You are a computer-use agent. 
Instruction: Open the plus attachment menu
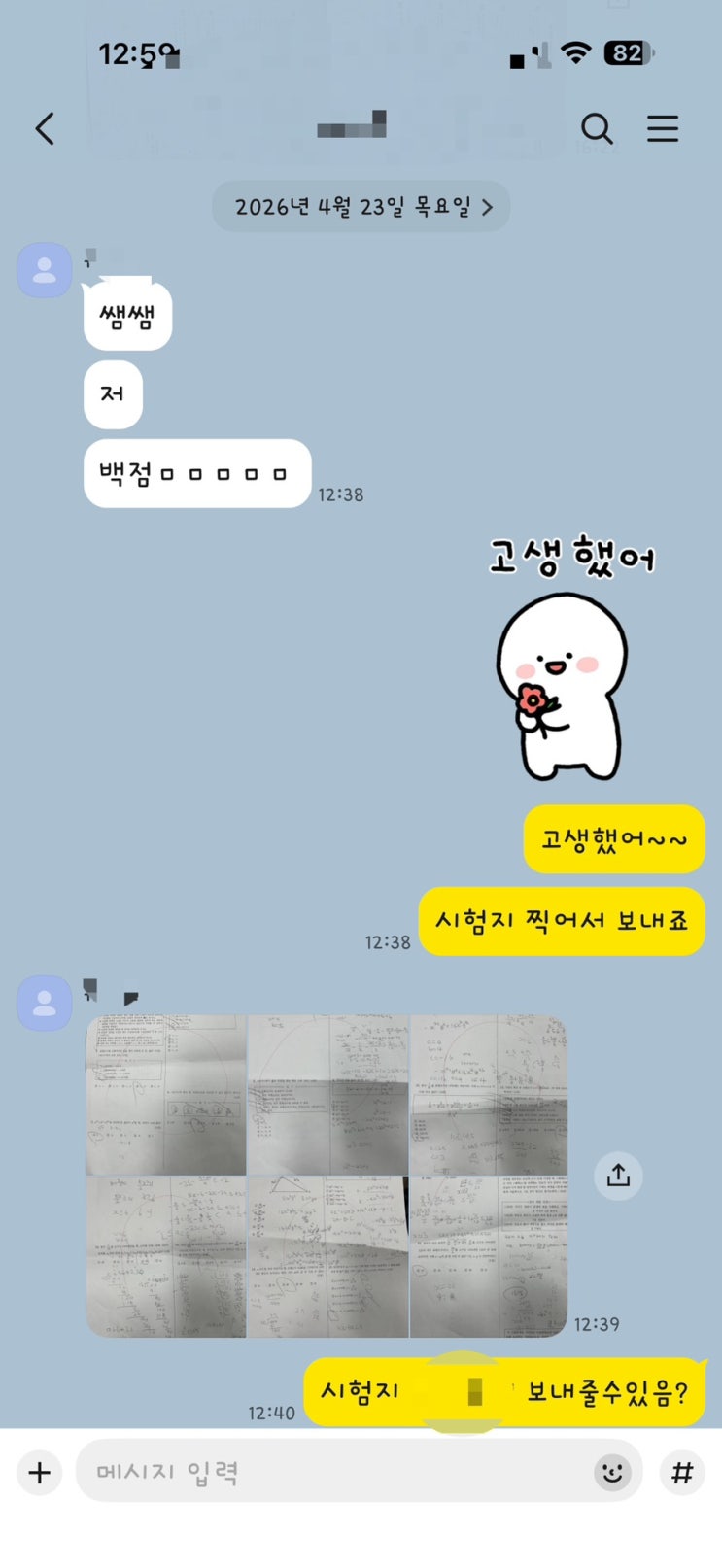40,1473
